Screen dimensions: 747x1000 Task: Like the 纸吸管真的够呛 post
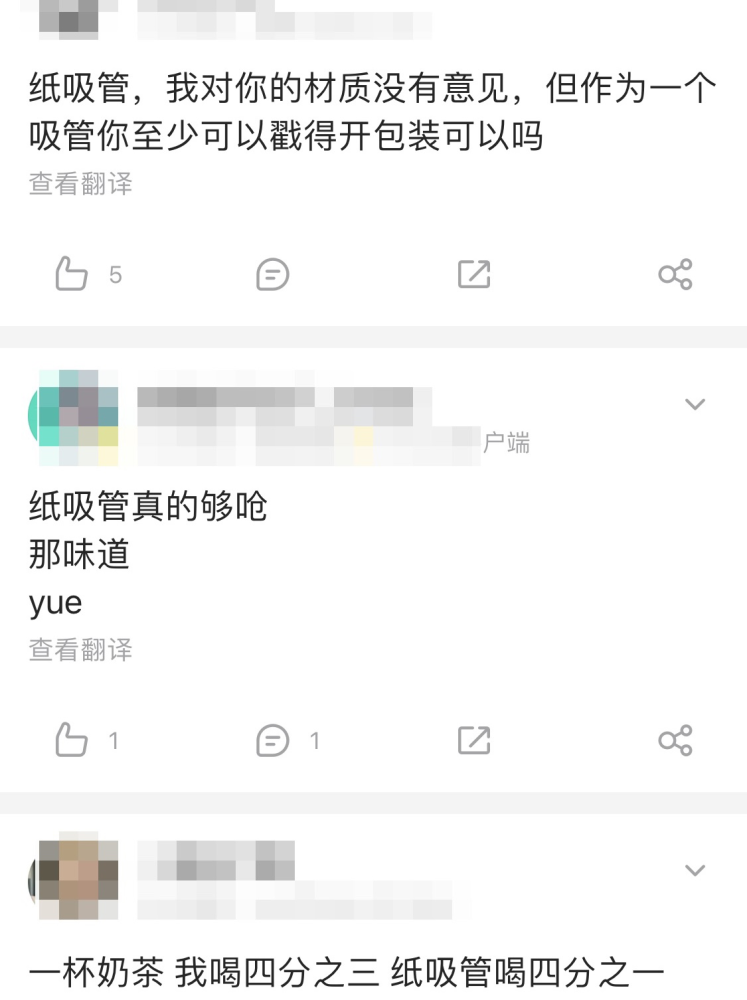point(71,740)
